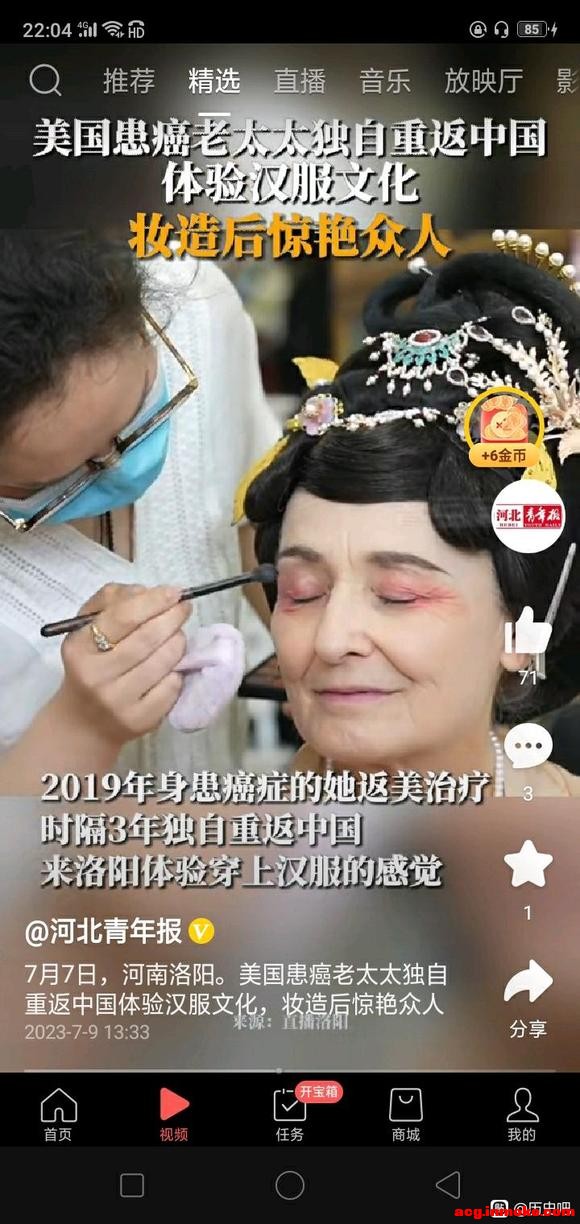580x1224 pixels.
Task: Favorite this video with the star
Action: tap(528, 864)
